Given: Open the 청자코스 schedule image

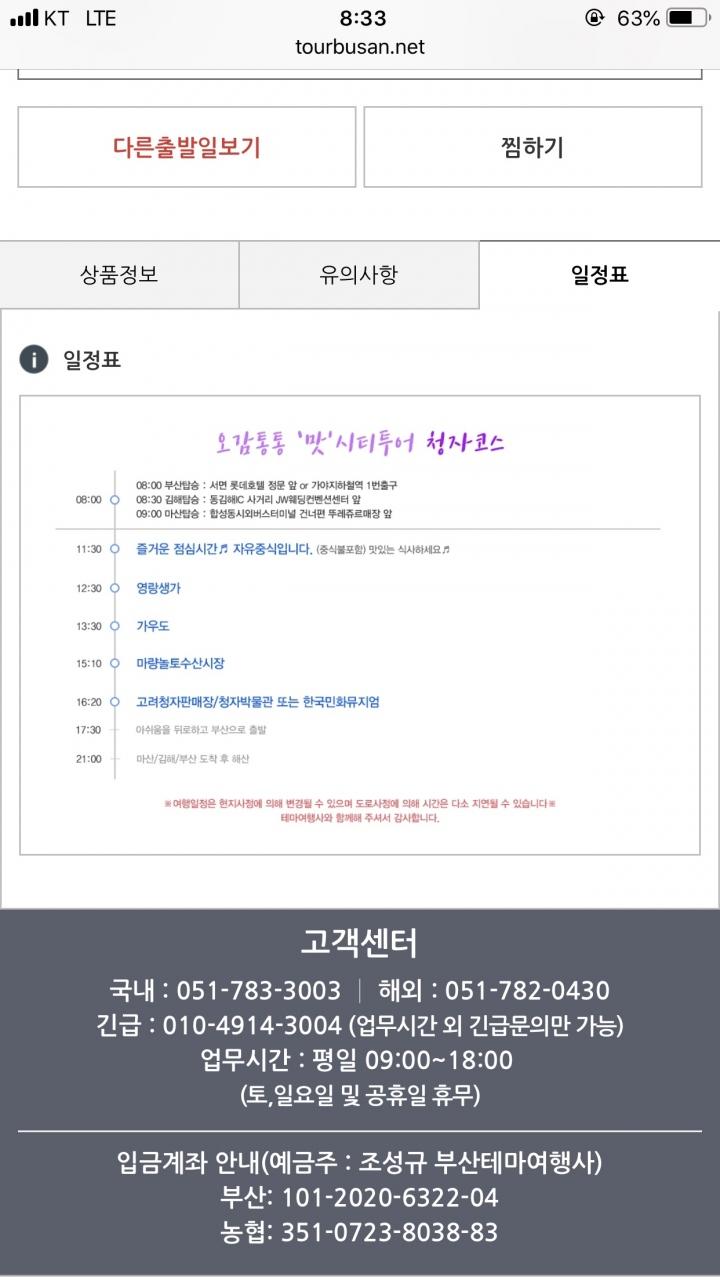Looking at the screenshot, I should pyautogui.click(x=360, y=625).
